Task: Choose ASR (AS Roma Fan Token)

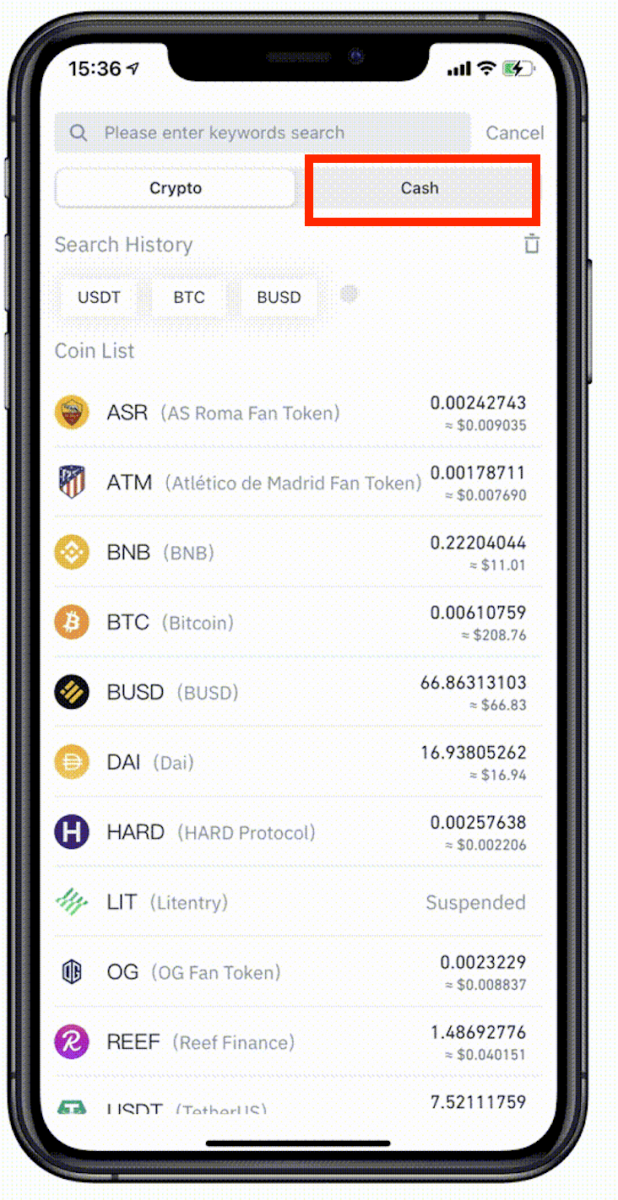Action: [300, 412]
